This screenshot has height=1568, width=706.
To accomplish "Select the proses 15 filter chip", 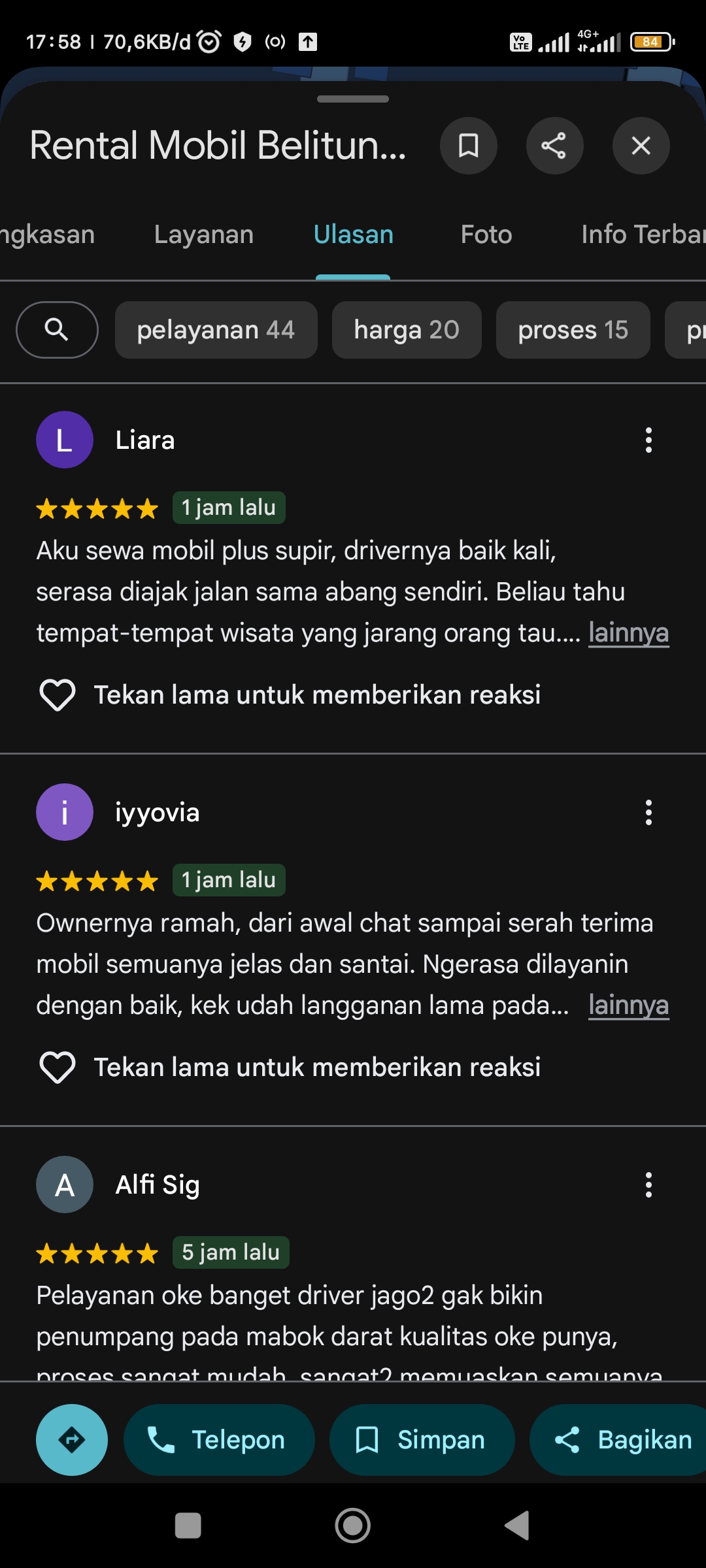I will [x=573, y=330].
